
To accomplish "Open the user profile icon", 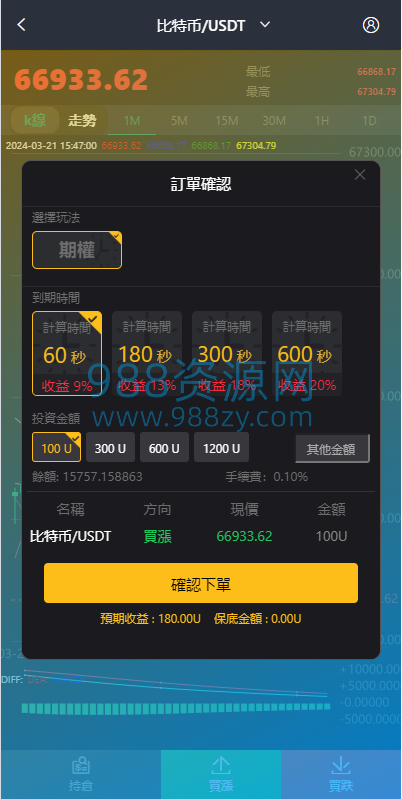I will (370, 25).
